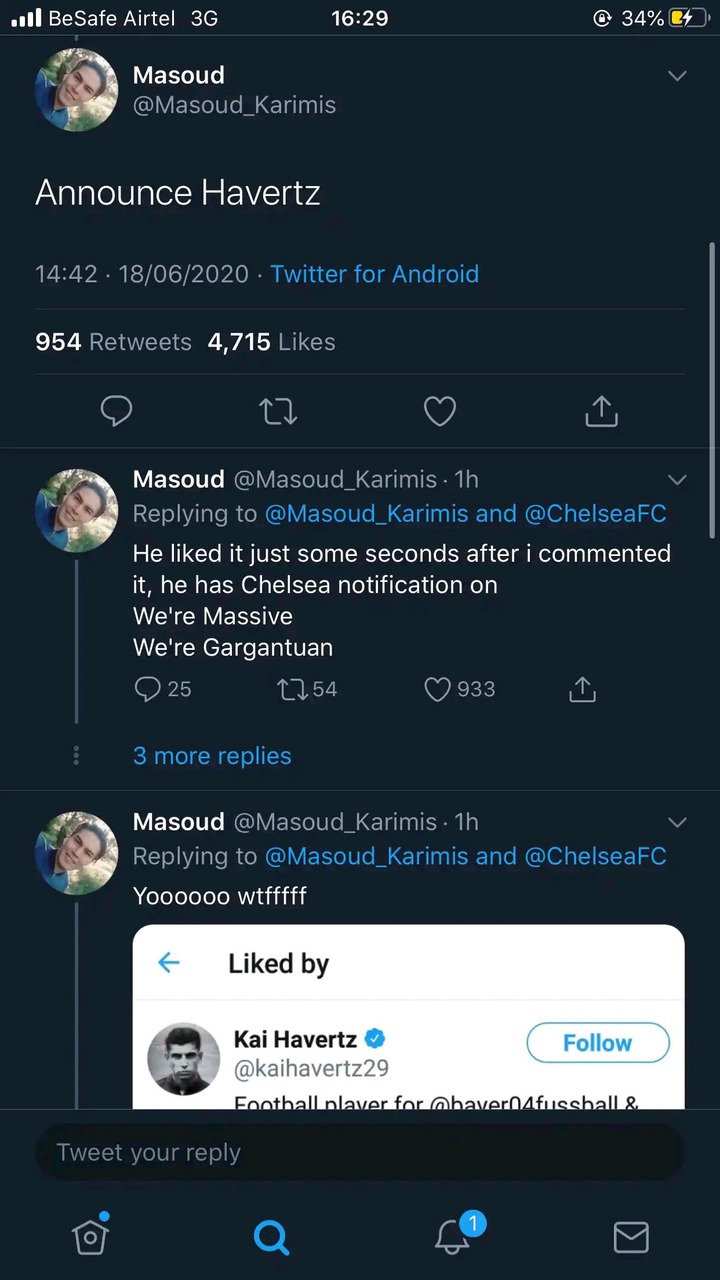The image size is (720, 1280).
Task: Switch to the Search tab
Action: click(x=271, y=1238)
